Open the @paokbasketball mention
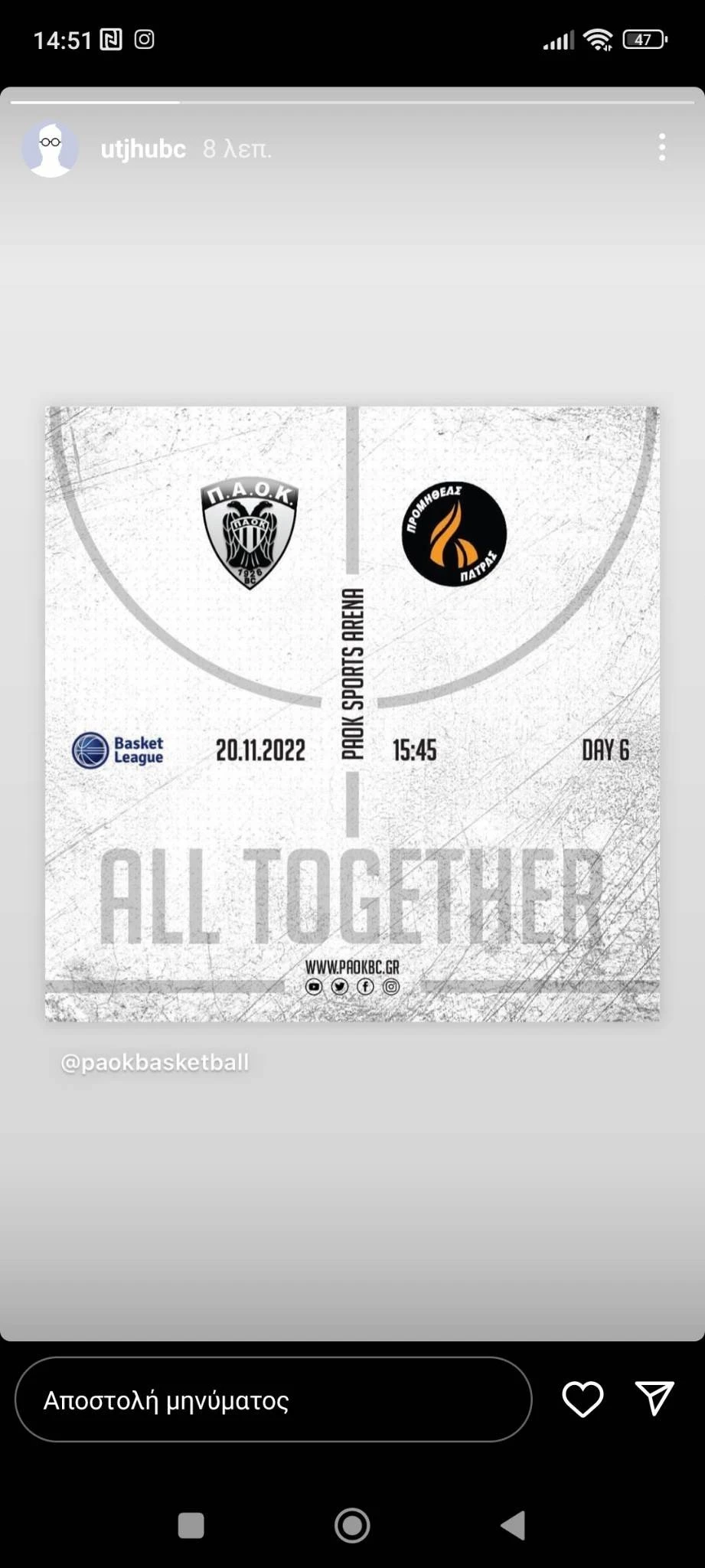This screenshot has height=1568, width=705. click(x=154, y=1062)
